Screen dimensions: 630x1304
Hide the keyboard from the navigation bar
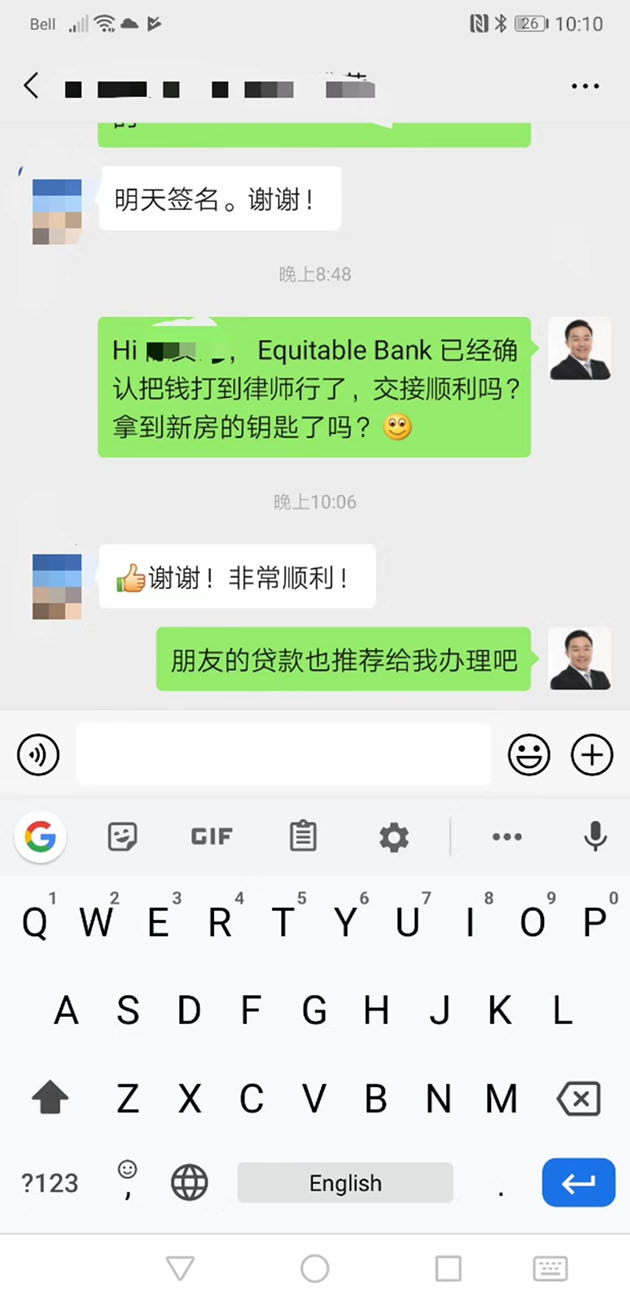(550, 1269)
